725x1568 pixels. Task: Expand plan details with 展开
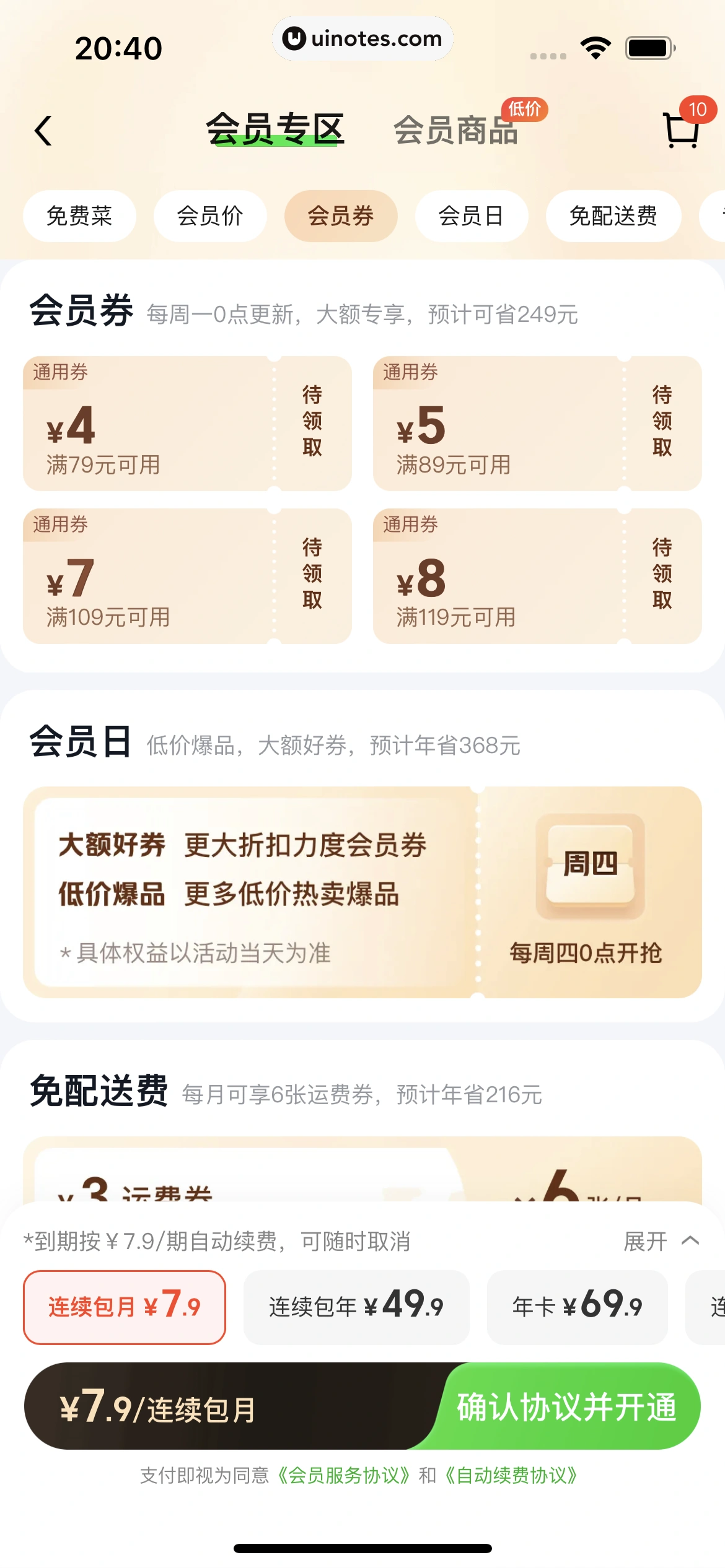pos(661,1241)
